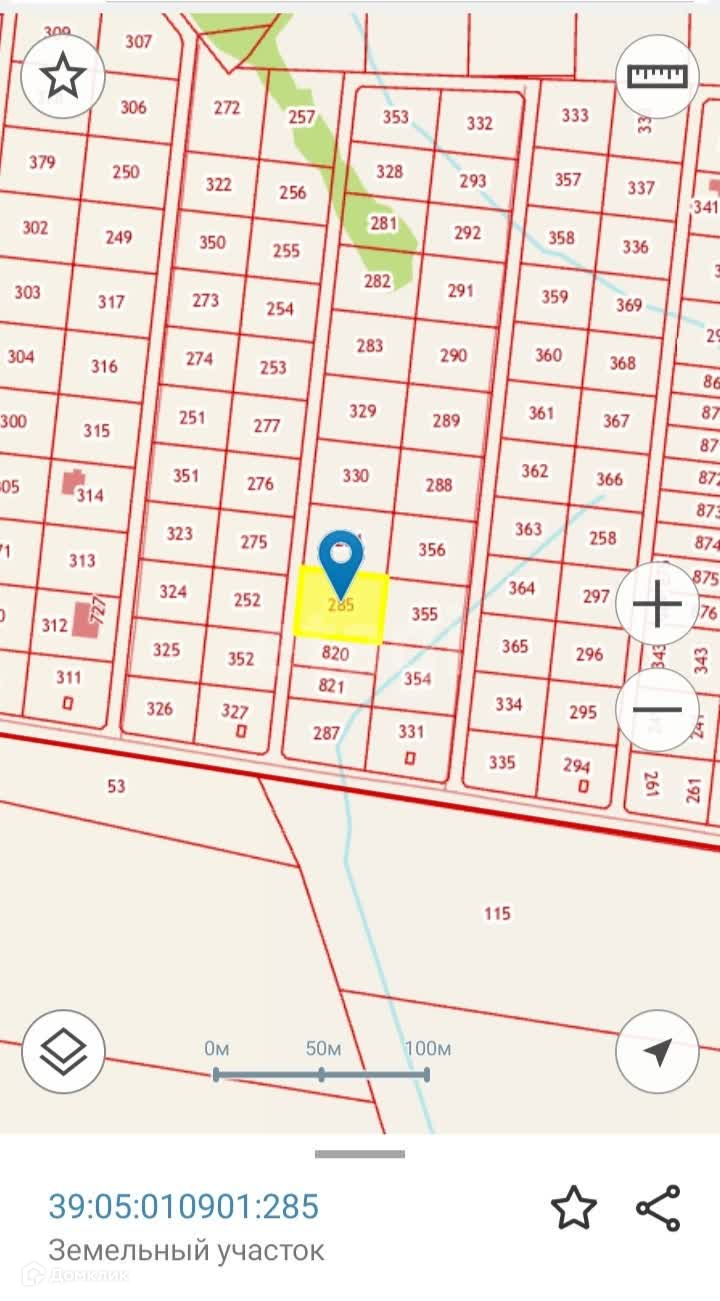Zoom out with the minus button
This screenshot has width=720, height=1301.
click(x=657, y=709)
